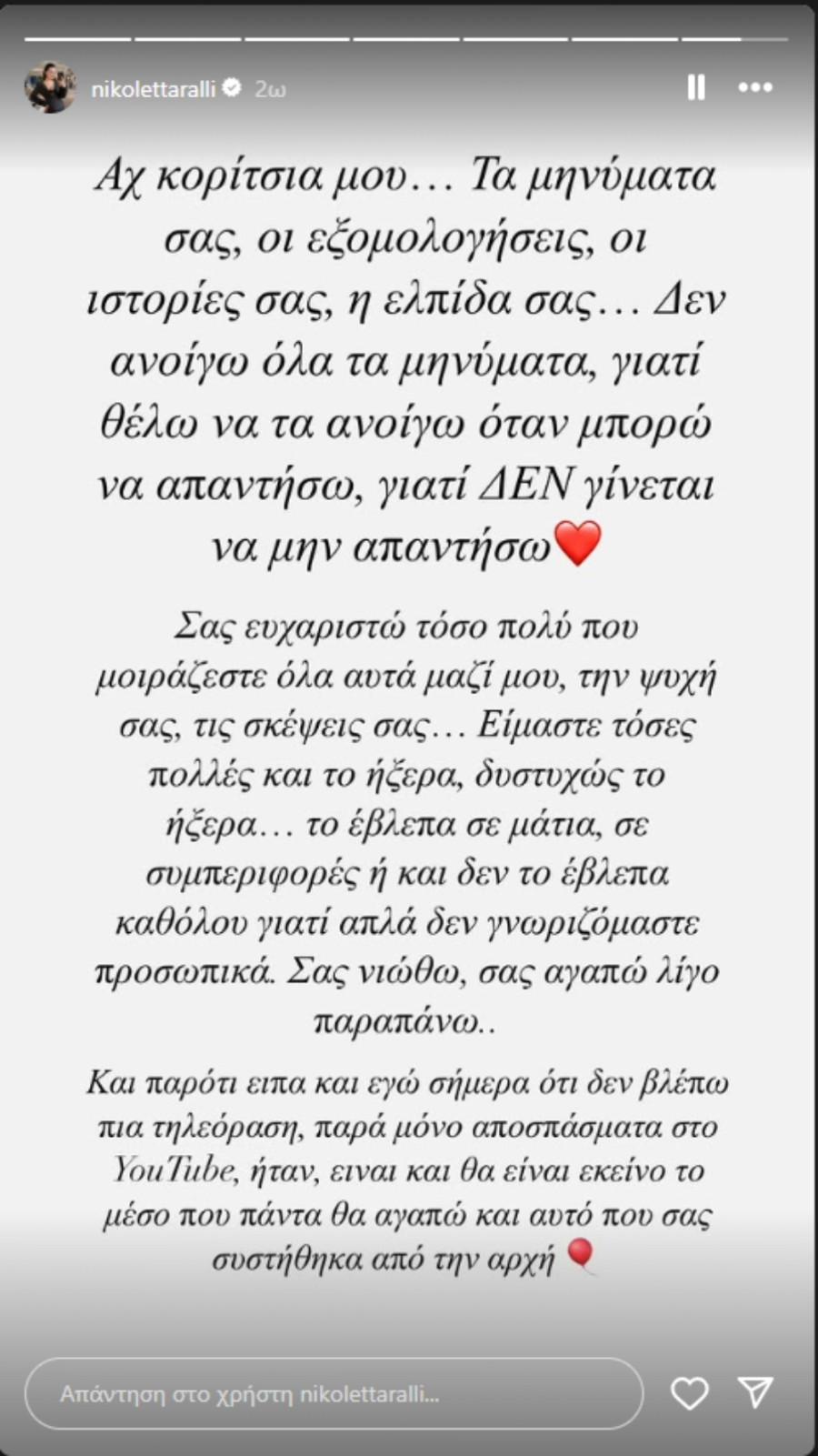Open the nikolettaralli username link
Image resolution: width=818 pixels, height=1456 pixels.
click(x=154, y=89)
